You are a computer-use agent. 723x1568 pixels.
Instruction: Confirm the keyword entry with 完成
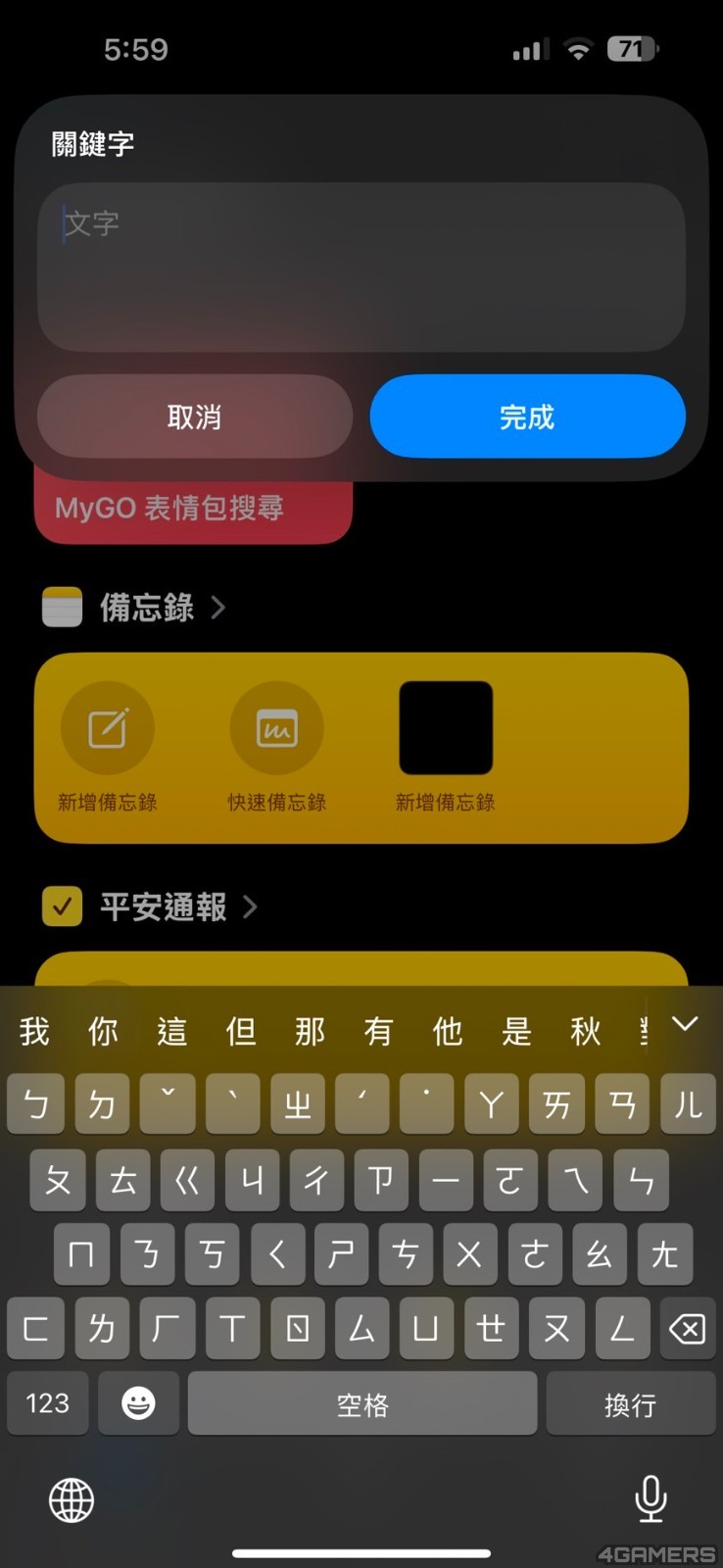527,416
